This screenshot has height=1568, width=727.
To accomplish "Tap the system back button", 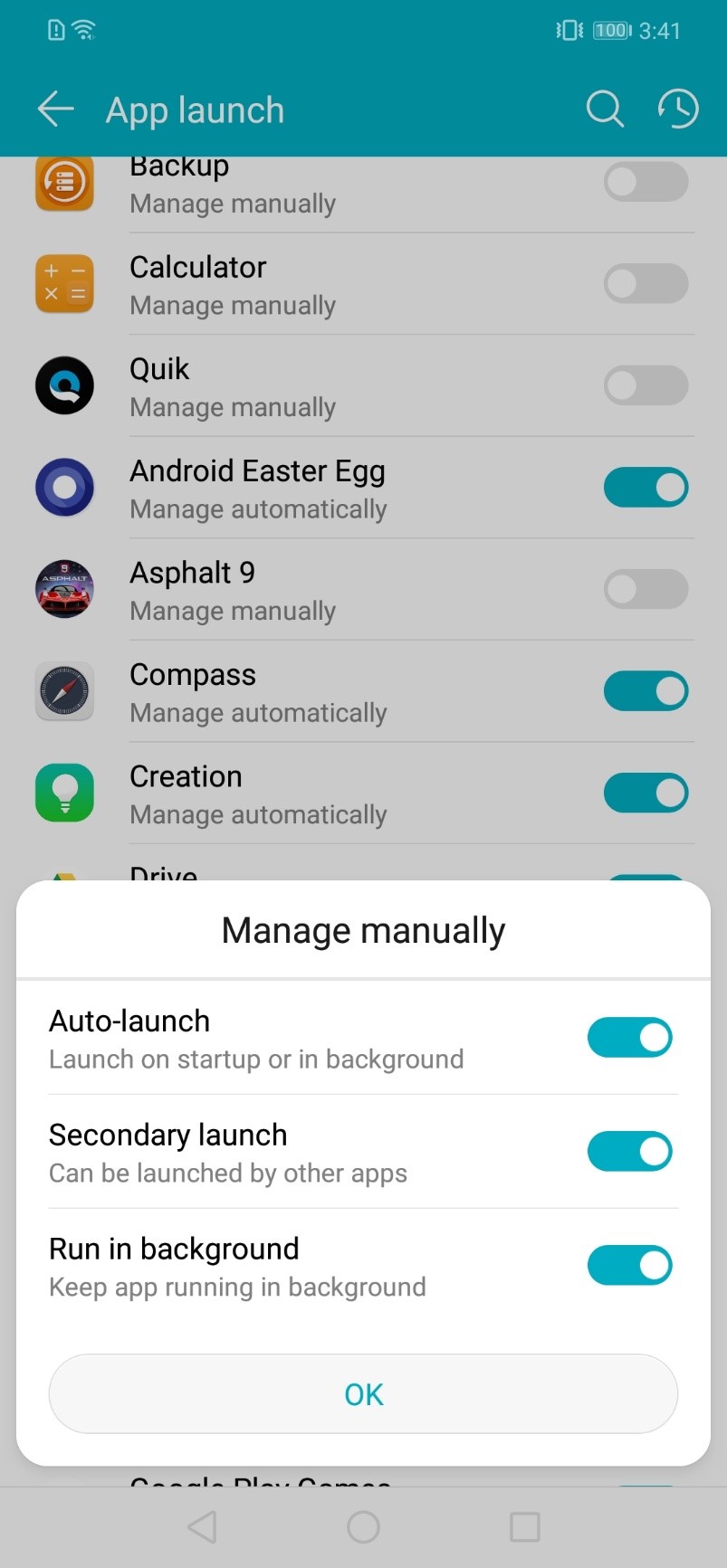I will point(202,1527).
